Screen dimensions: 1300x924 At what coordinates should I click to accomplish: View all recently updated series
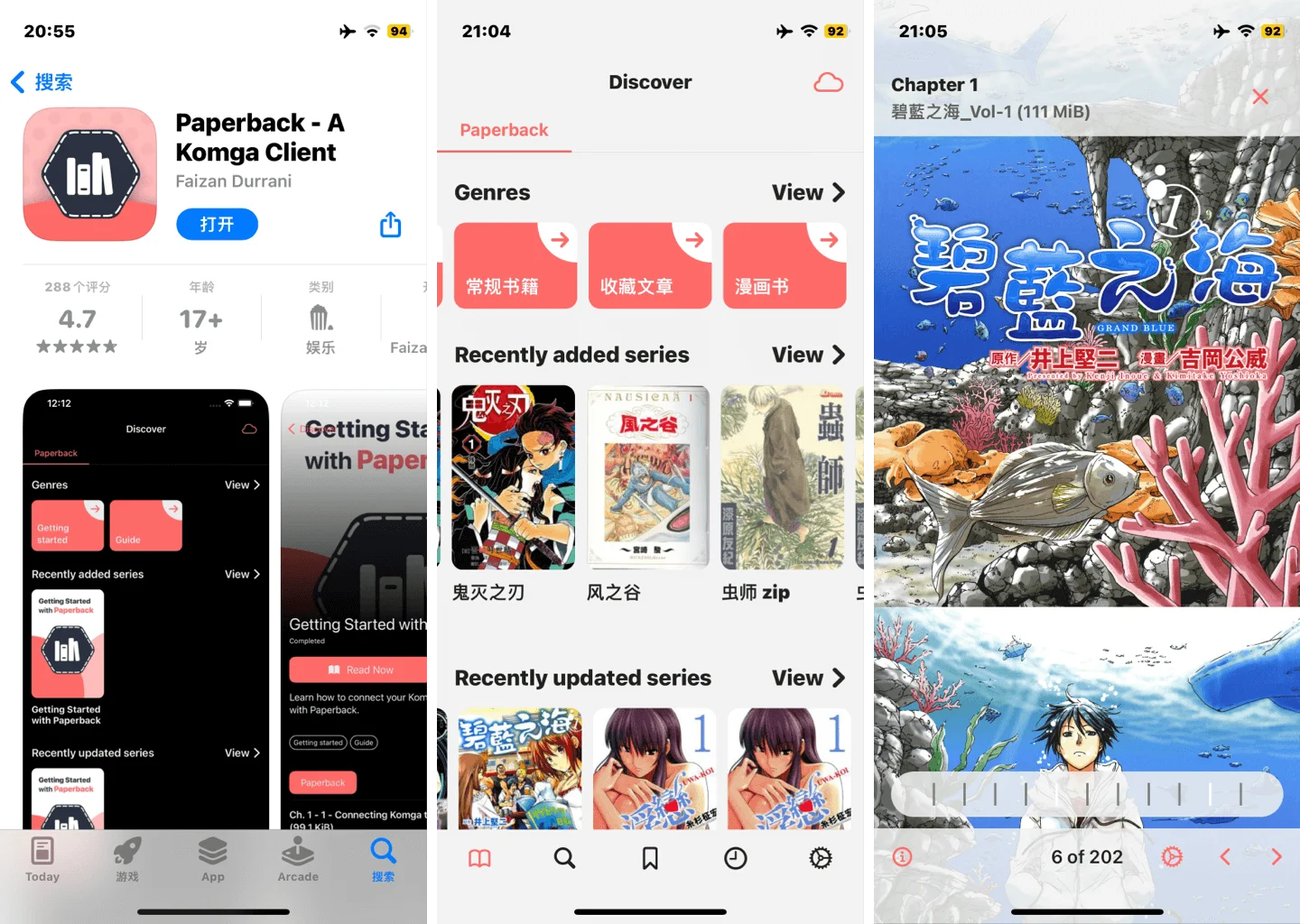[808, 678]
